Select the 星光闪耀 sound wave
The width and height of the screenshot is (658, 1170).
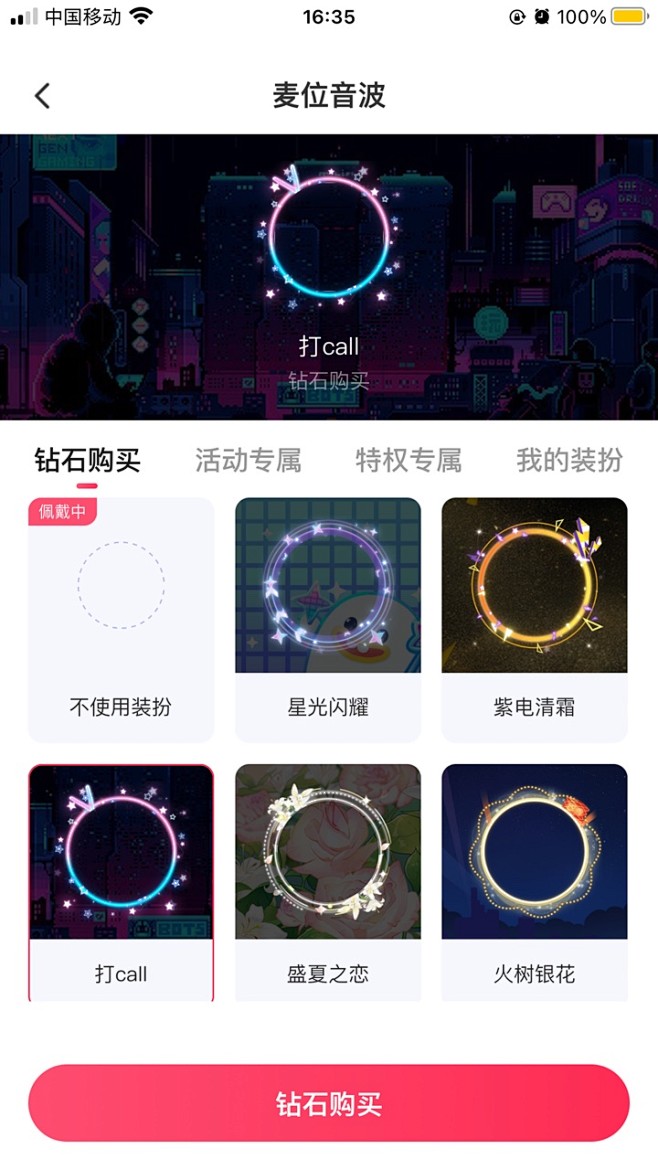coord(328,619)
